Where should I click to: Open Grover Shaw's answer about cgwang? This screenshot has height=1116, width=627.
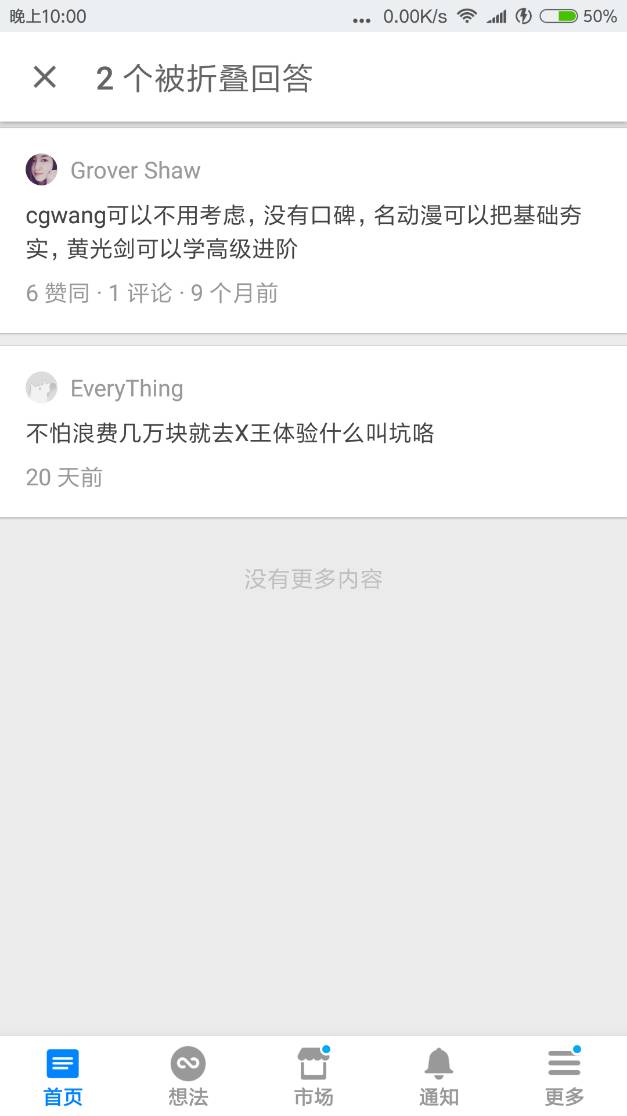pos(304,232)
